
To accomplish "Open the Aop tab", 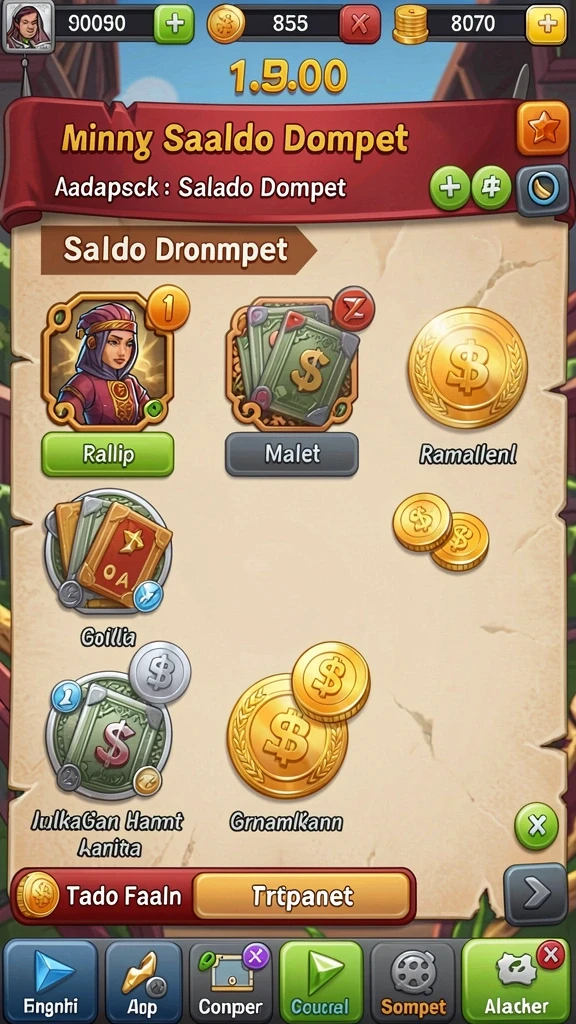I will click(143, 982).
